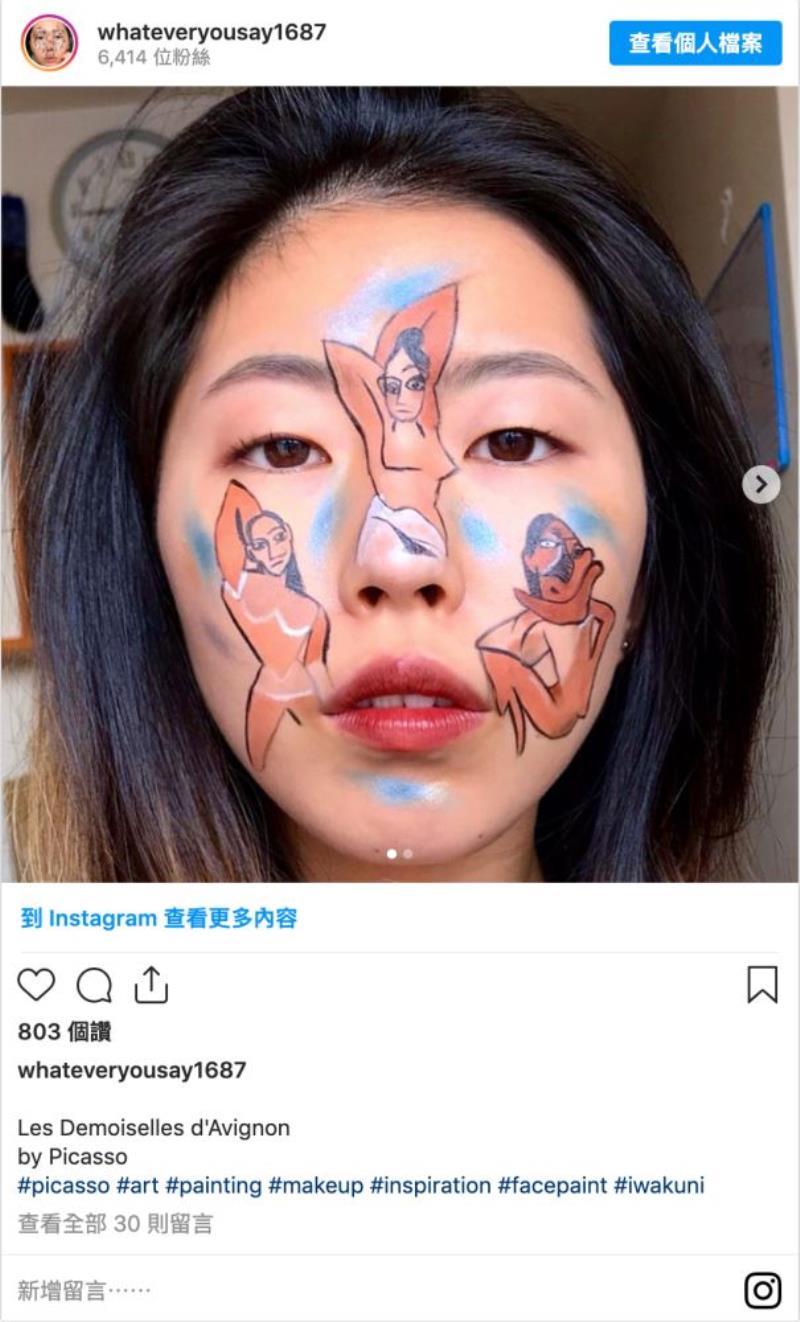800x1322 pixels.
Task: Bookmark this post
Action: 762,985
